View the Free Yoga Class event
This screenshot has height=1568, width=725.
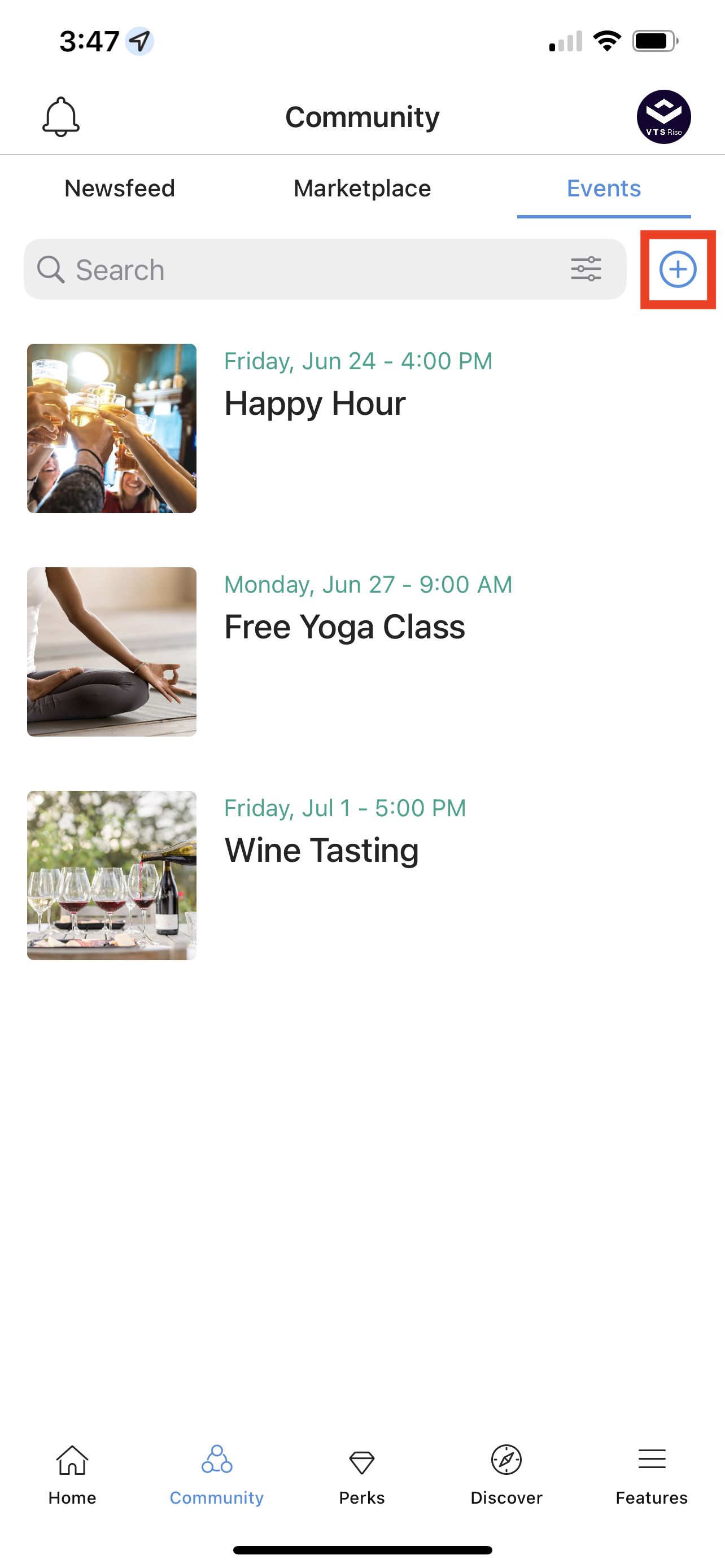coord(344,627)
